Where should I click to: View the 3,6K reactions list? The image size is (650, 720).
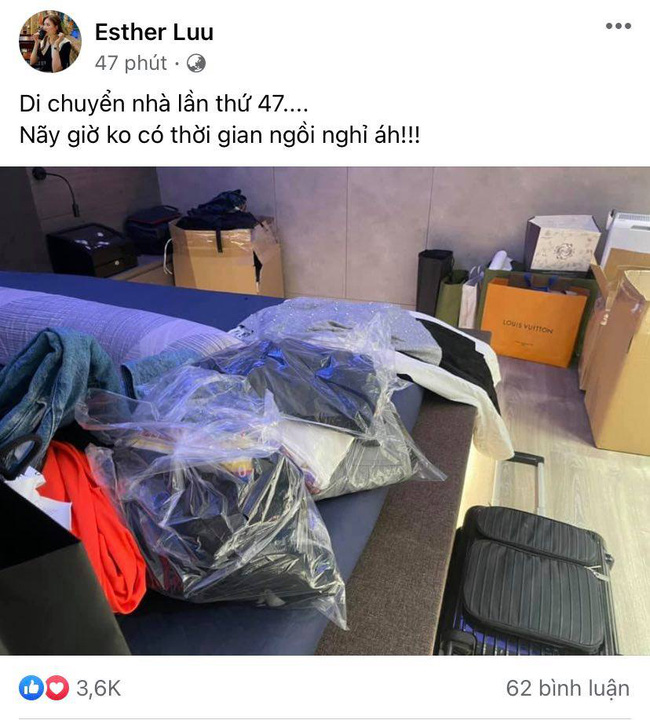98,688
